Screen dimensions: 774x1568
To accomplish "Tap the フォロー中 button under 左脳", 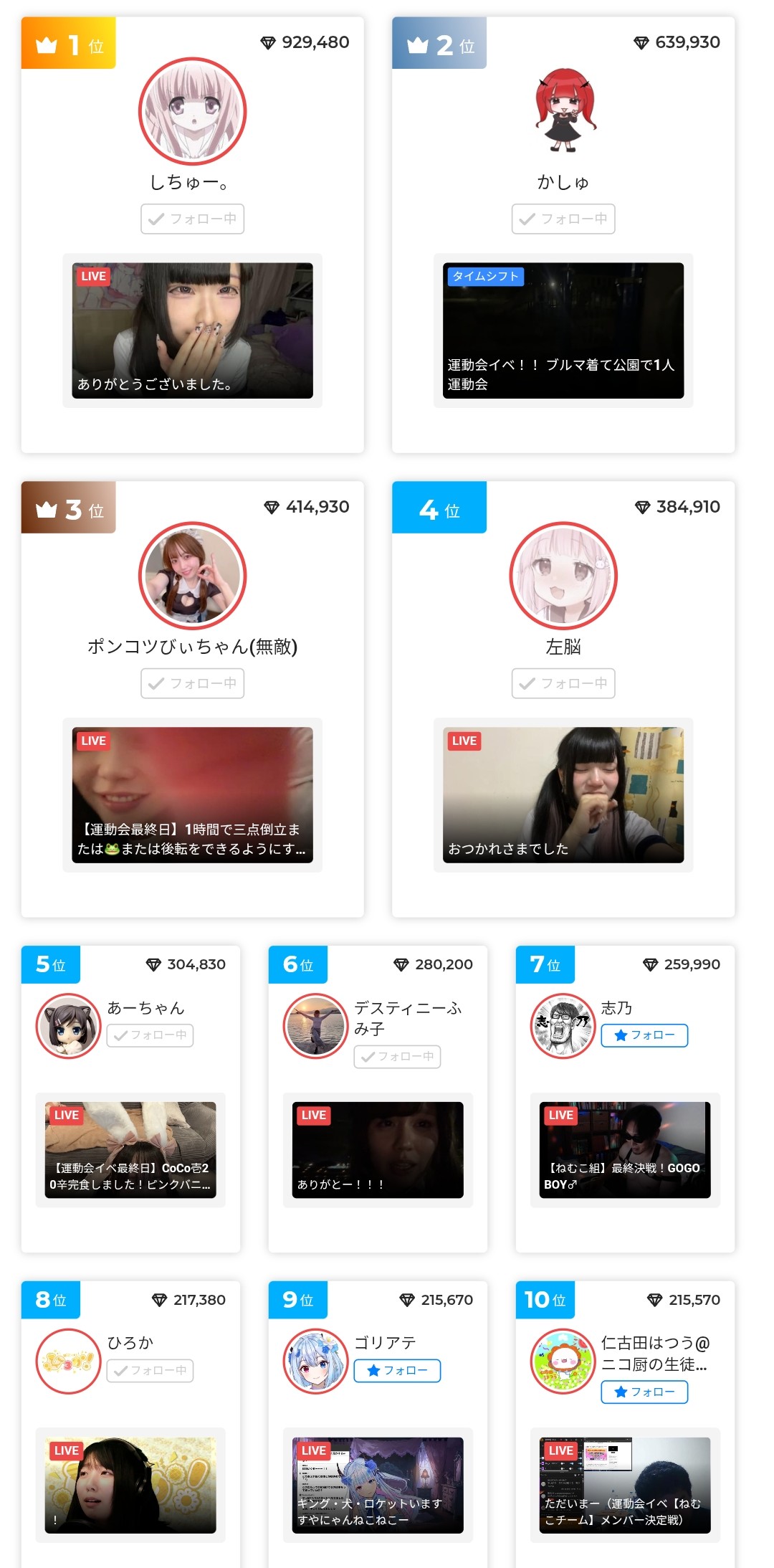I will point(563,683).
